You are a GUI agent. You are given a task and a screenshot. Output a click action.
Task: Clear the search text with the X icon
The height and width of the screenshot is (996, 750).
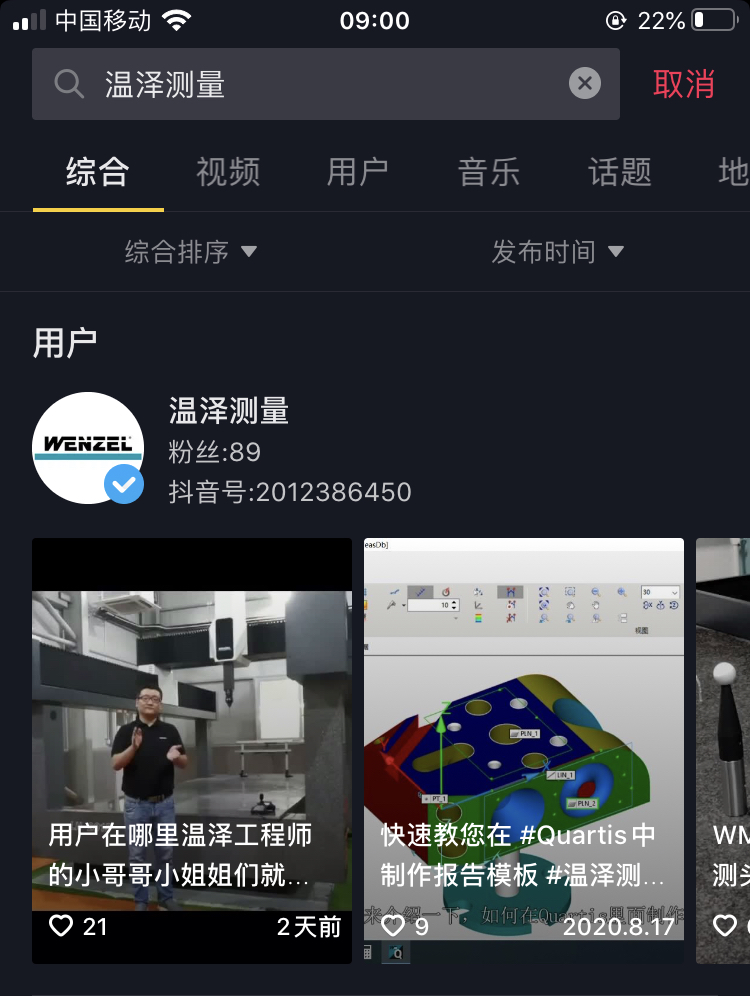(585, 84)
